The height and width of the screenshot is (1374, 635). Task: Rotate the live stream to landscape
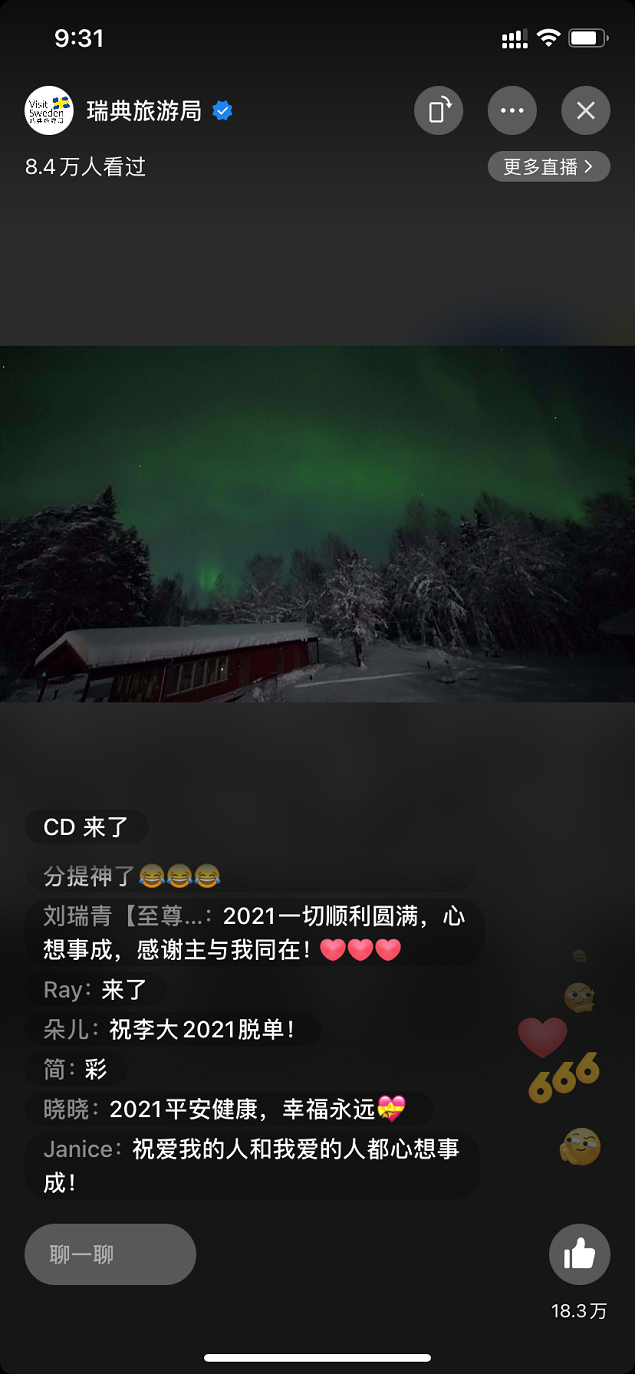[x=438, y=110]
